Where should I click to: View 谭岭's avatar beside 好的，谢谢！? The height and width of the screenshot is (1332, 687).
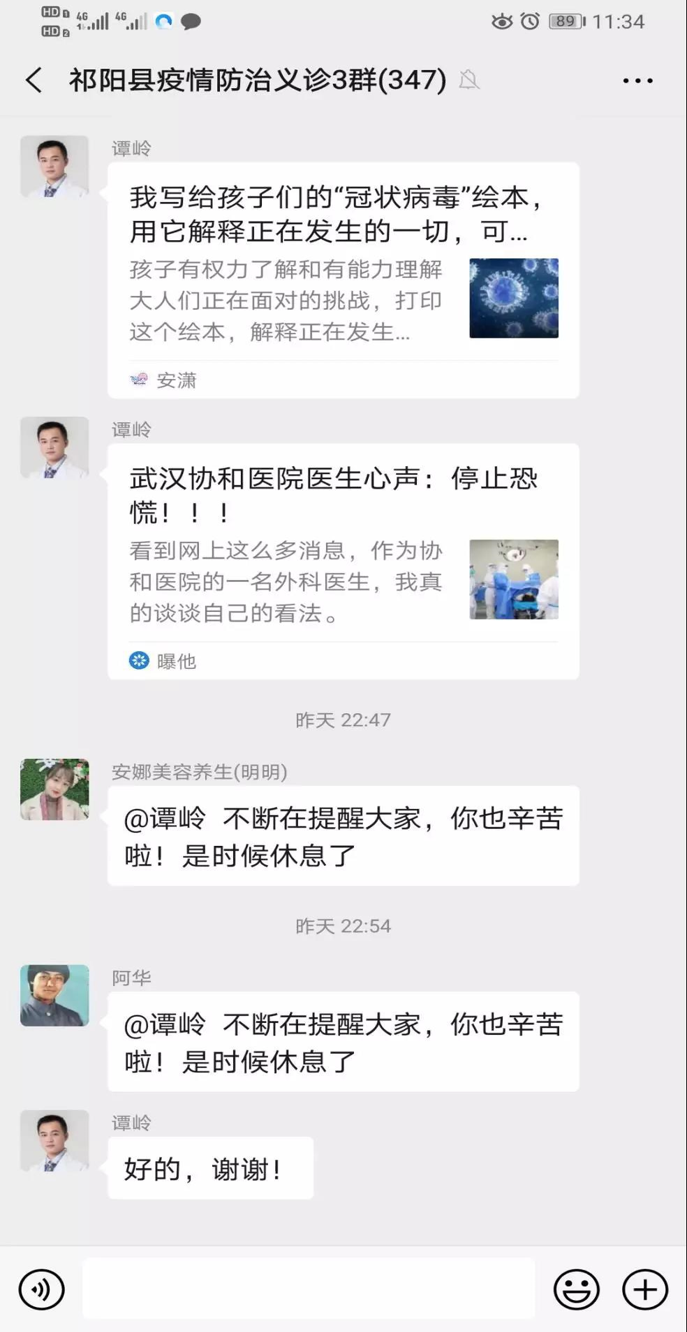[55, 1141]
